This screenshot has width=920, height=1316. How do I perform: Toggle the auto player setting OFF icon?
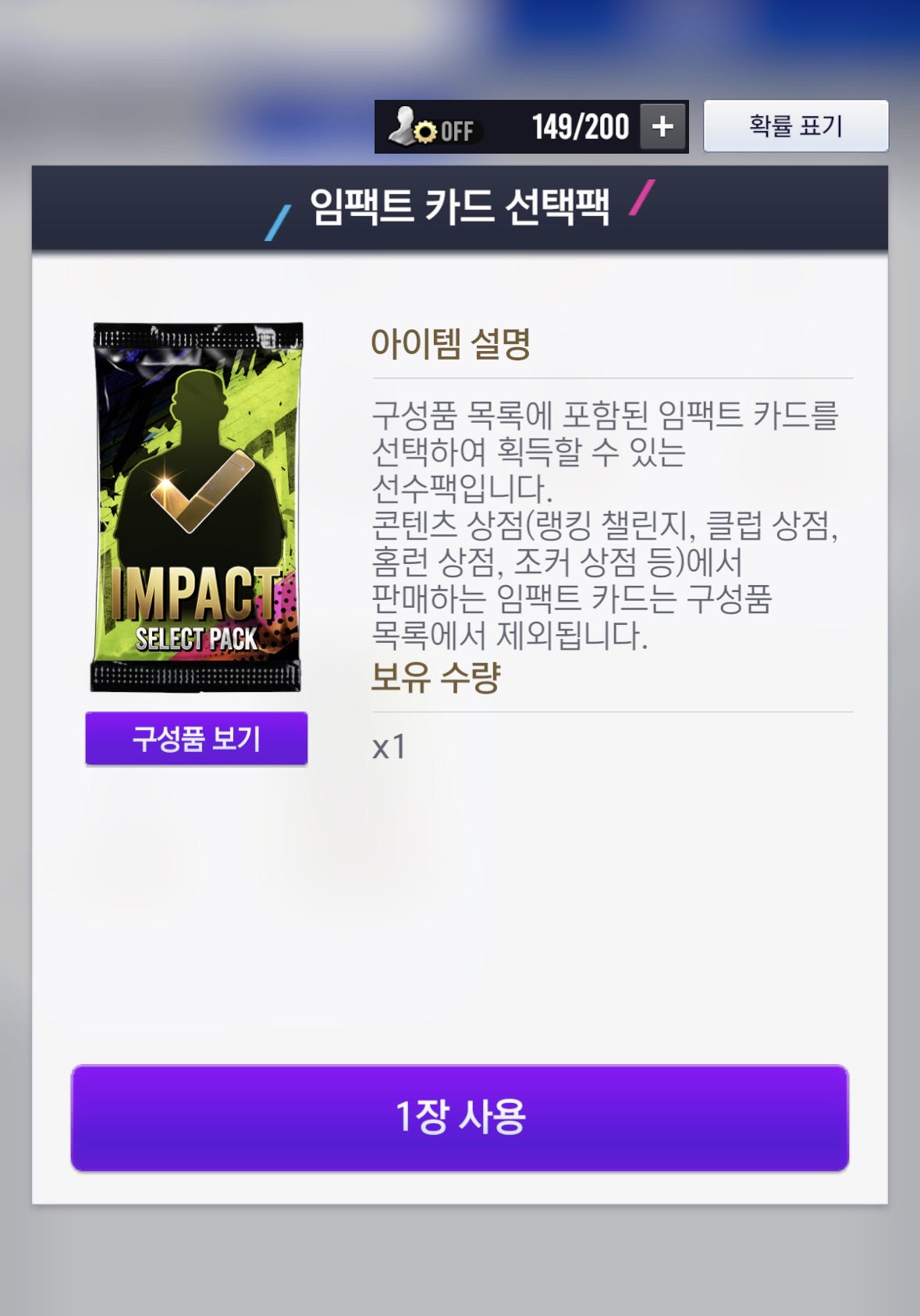tap(434, 128)
